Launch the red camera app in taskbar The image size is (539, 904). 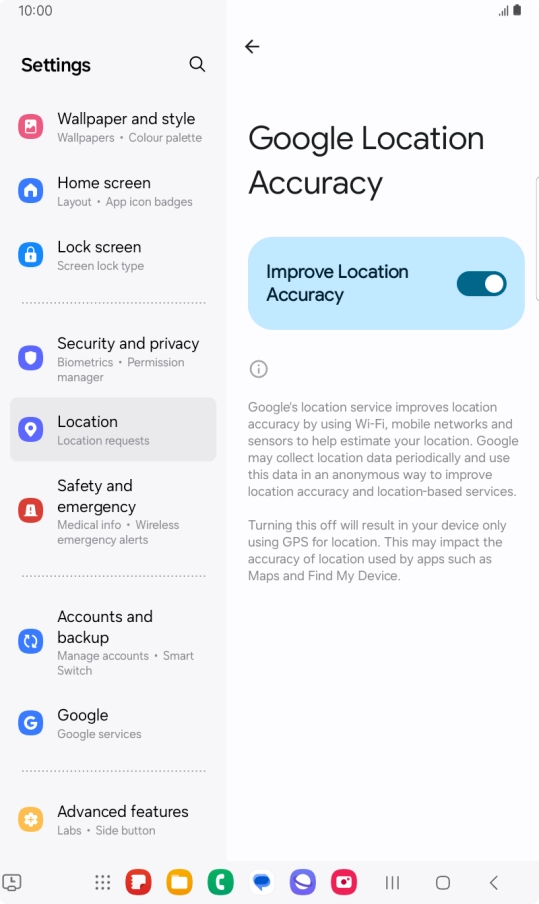point(344,882)
